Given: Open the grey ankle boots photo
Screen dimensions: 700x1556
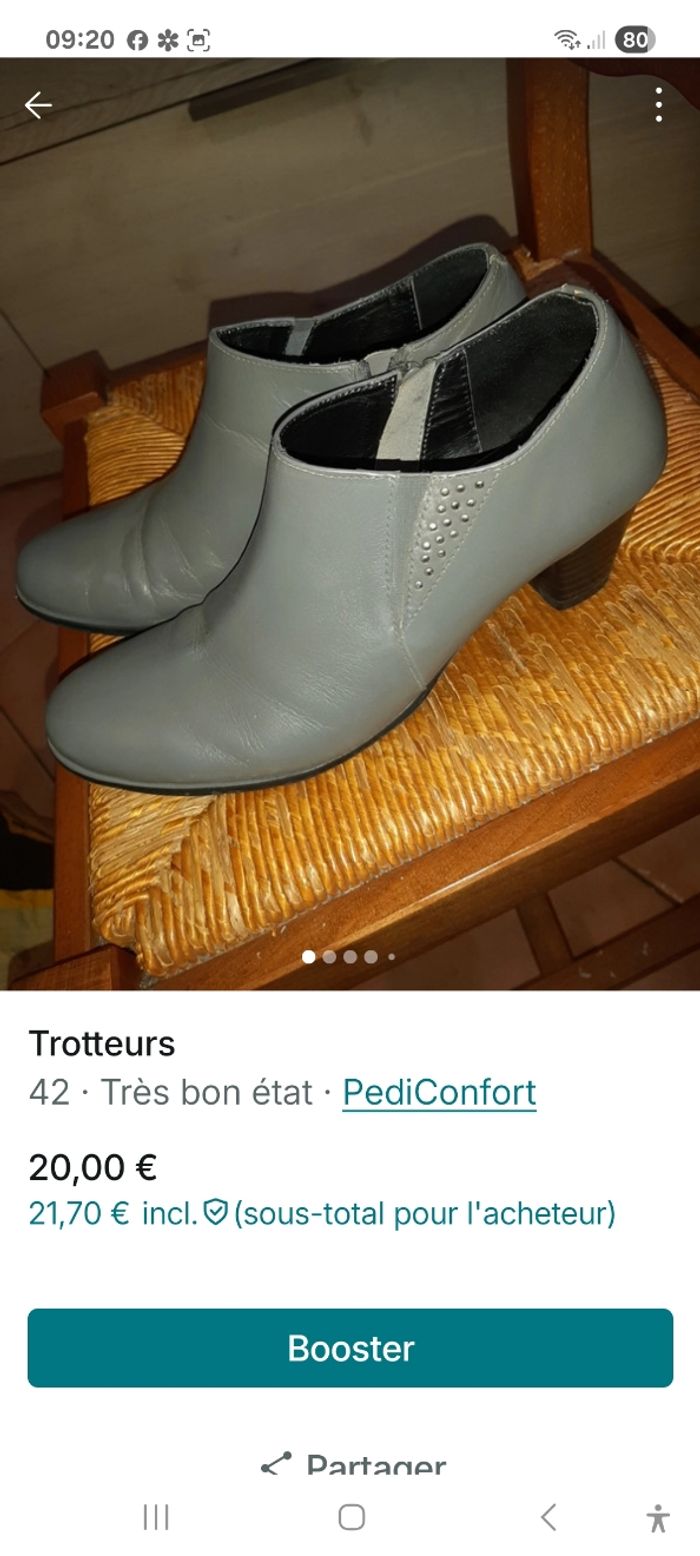Looking at the screenshot, I should coord(350,520).
